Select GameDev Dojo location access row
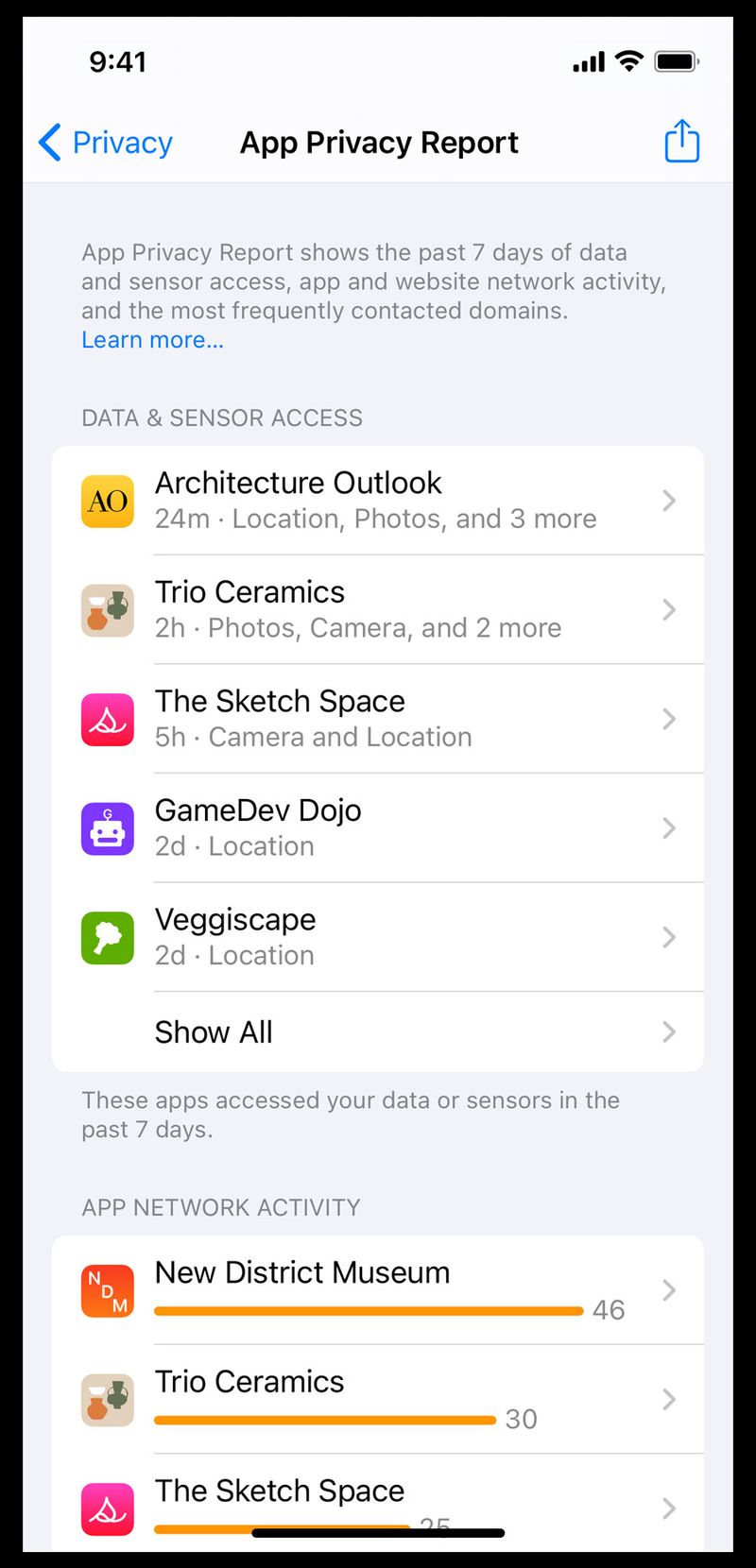Image resolution: width=756 pixels, height=1568 pixels. [x=378, y=828]
